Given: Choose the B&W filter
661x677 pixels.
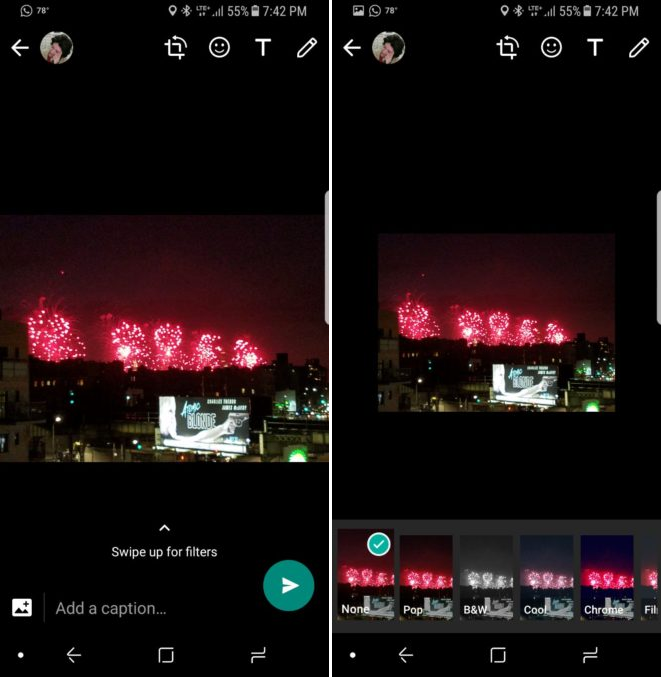Looking at the screenshot, I should tap(486, 577).
